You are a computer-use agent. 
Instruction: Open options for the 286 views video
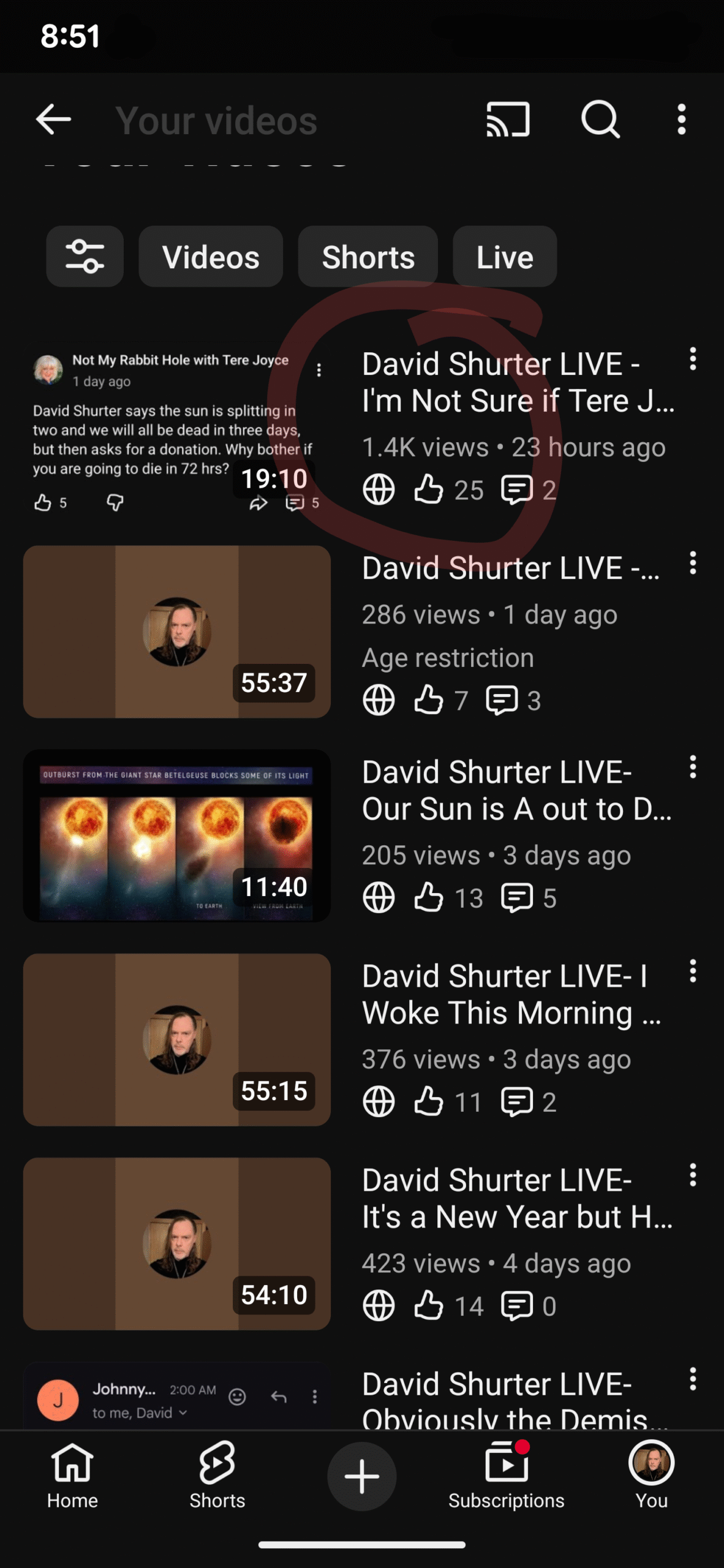[693, 563]
